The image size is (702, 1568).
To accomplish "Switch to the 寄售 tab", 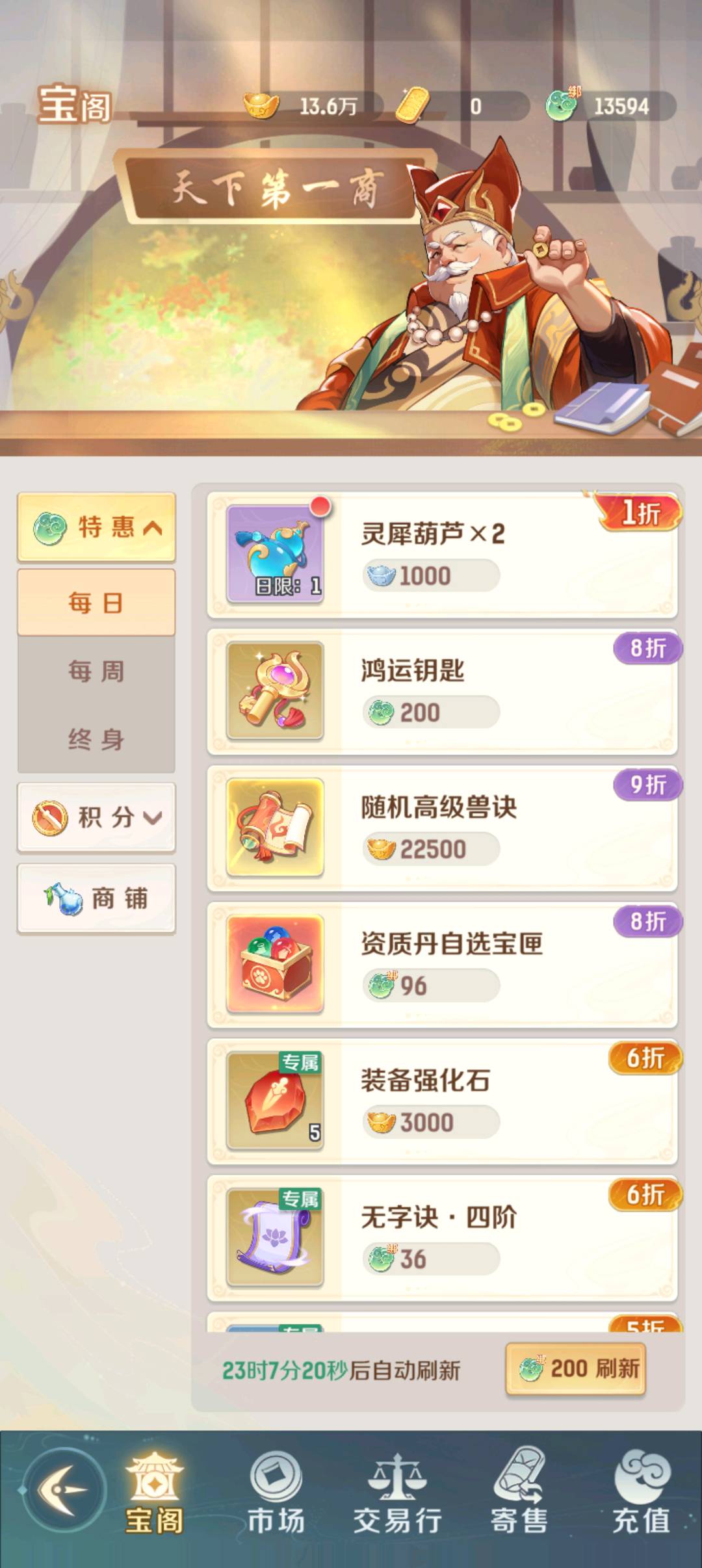I will tap(519, 1494).
